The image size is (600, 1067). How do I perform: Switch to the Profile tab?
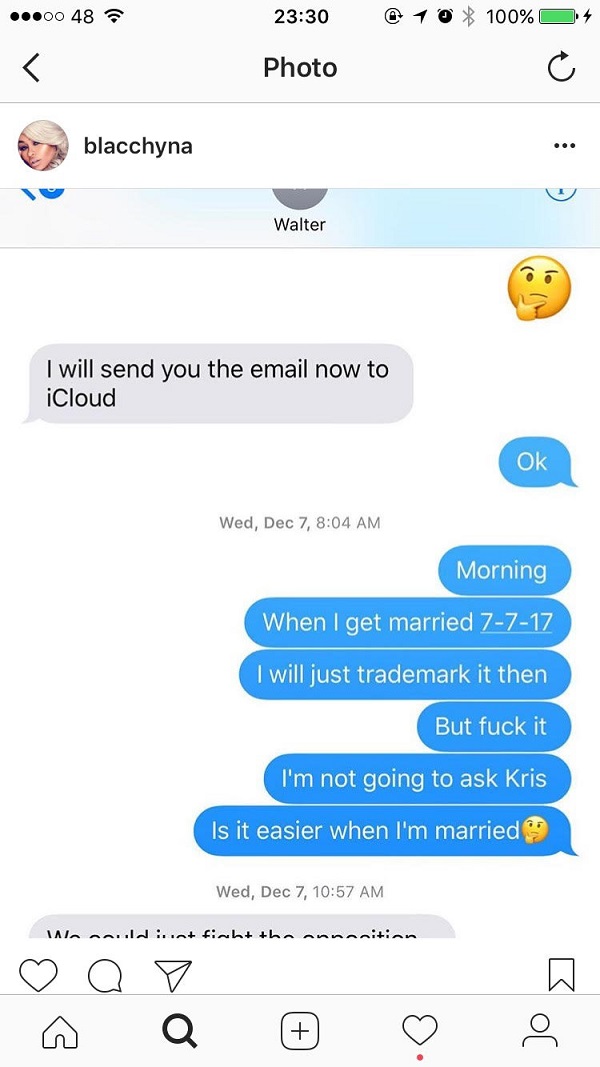(x=540, y=1030)
